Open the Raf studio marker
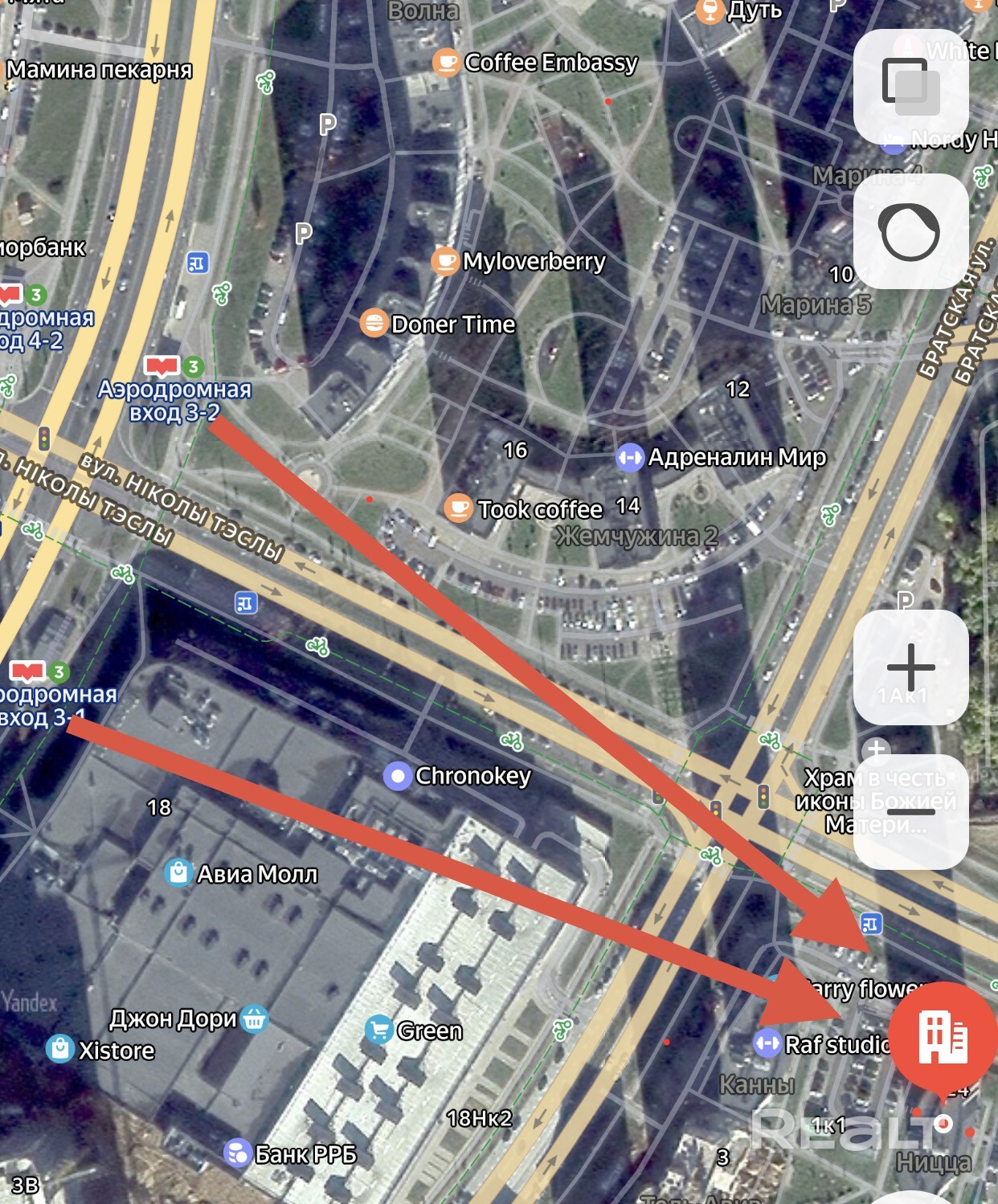The height and width of the screenshot is (1204, 998). coord(767,1043)
